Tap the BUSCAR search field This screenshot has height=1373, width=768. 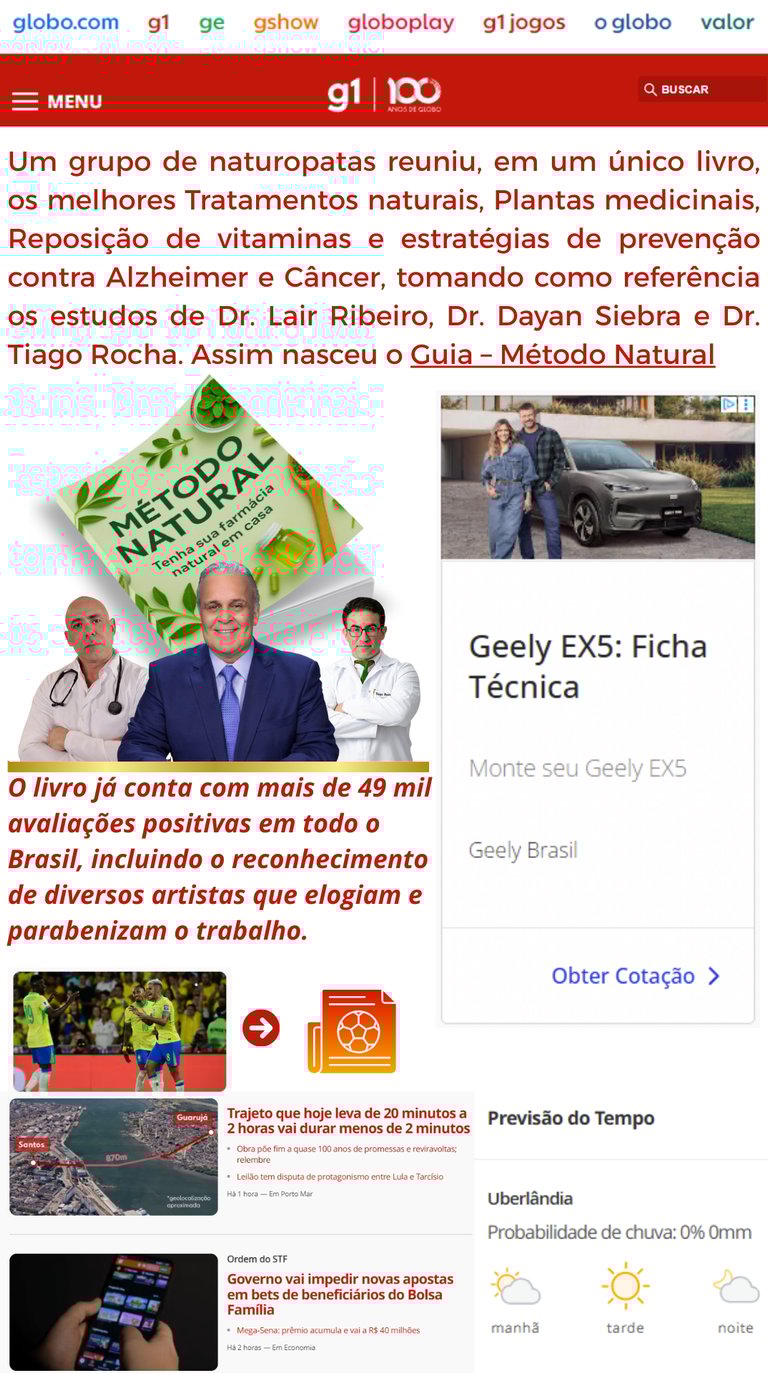point(702,89)
